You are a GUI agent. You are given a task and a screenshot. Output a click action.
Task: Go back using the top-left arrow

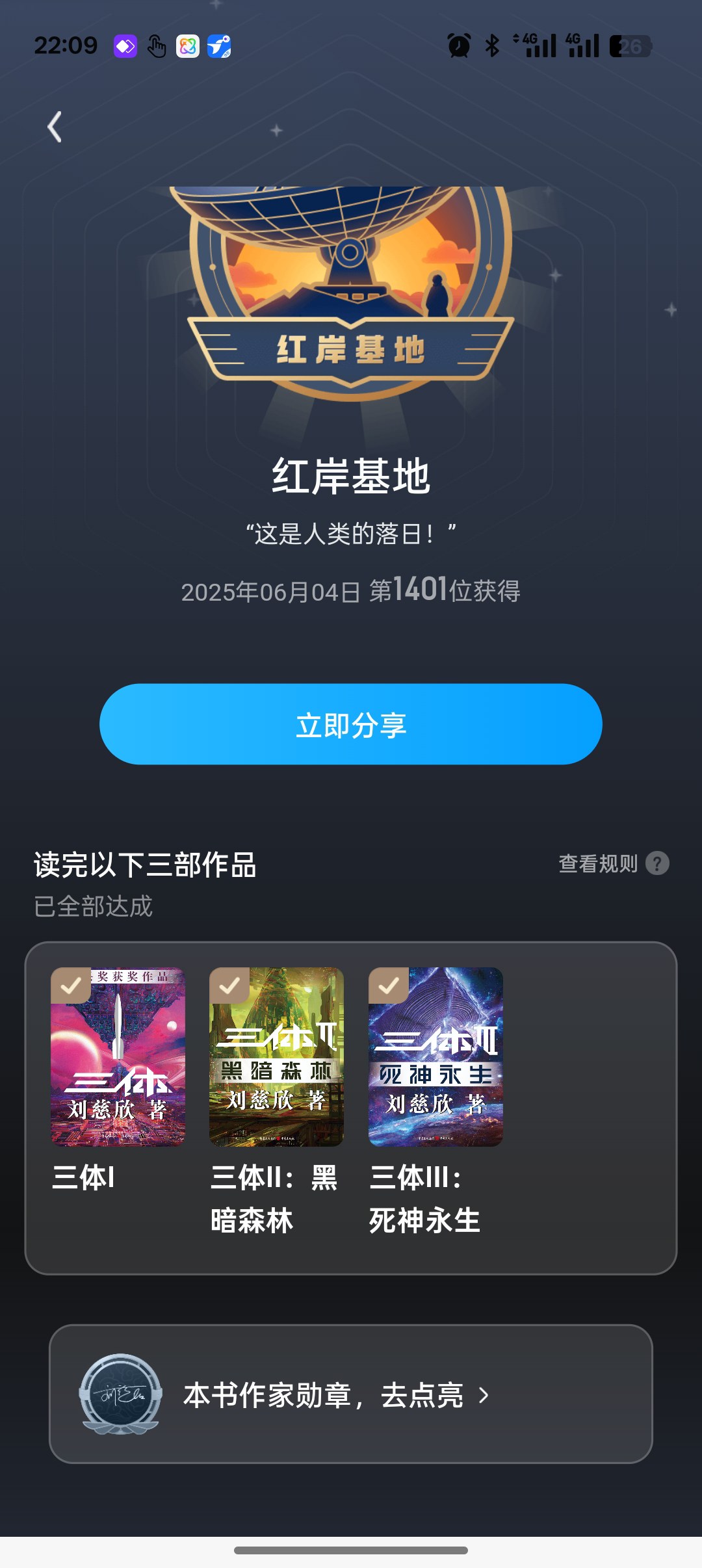tap(55, 127)
